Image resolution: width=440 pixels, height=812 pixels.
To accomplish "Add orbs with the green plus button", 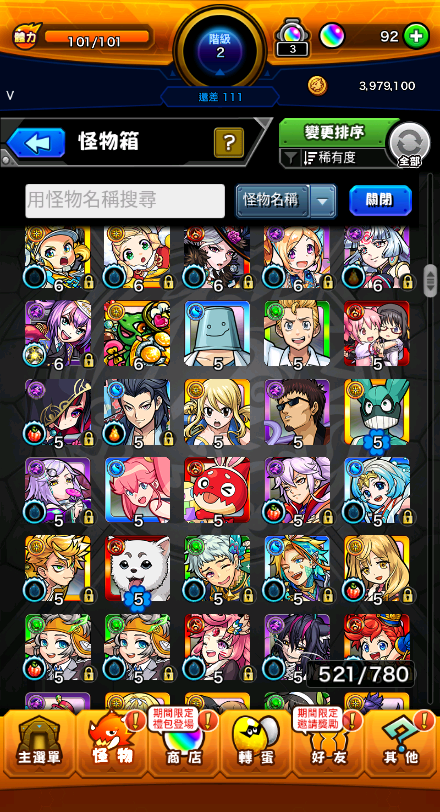I will [416, 36].
